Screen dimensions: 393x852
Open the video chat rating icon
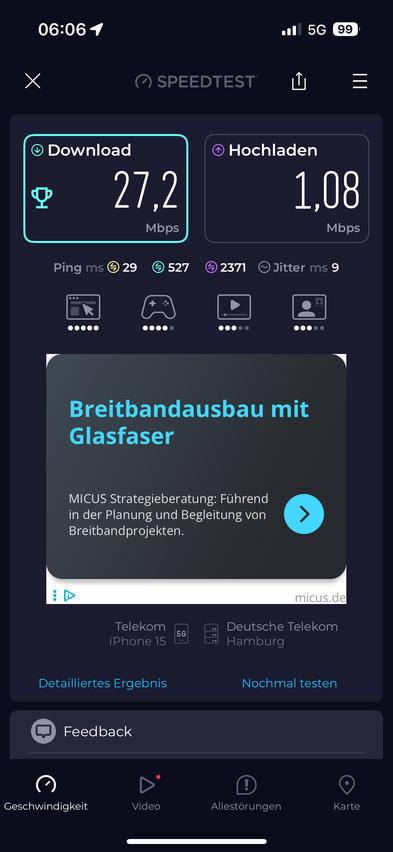click(309, 312)
